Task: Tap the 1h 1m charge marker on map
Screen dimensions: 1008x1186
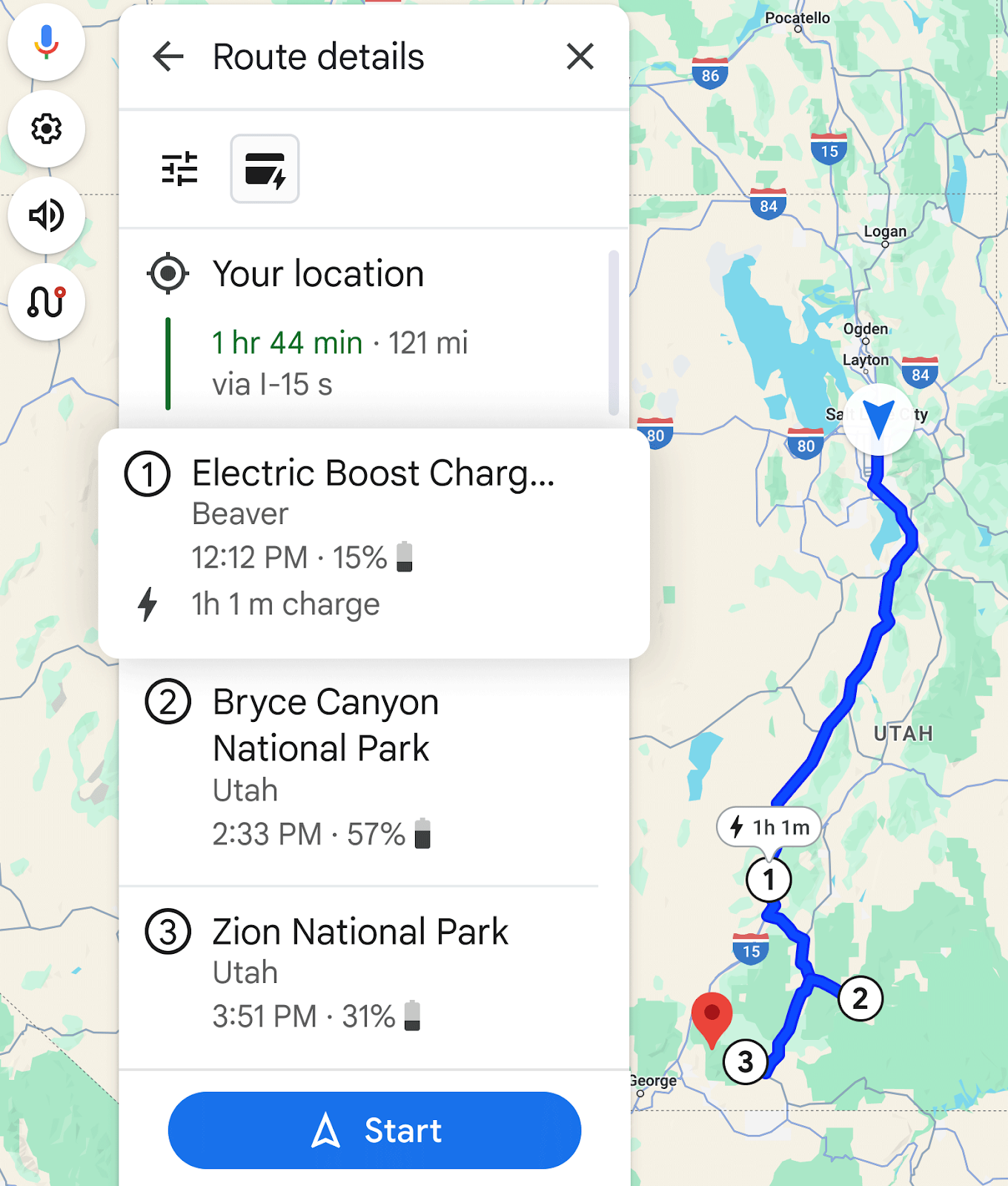Action: [x=769, y=826]
